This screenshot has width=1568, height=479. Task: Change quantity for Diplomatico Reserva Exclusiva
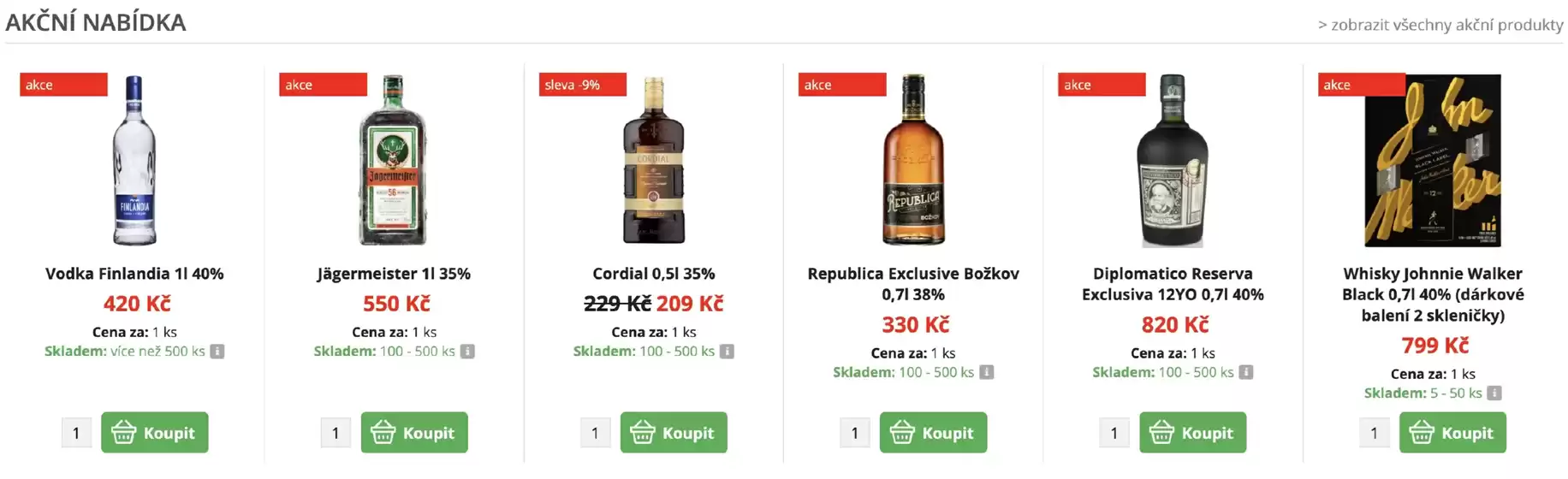(1114, 433)
